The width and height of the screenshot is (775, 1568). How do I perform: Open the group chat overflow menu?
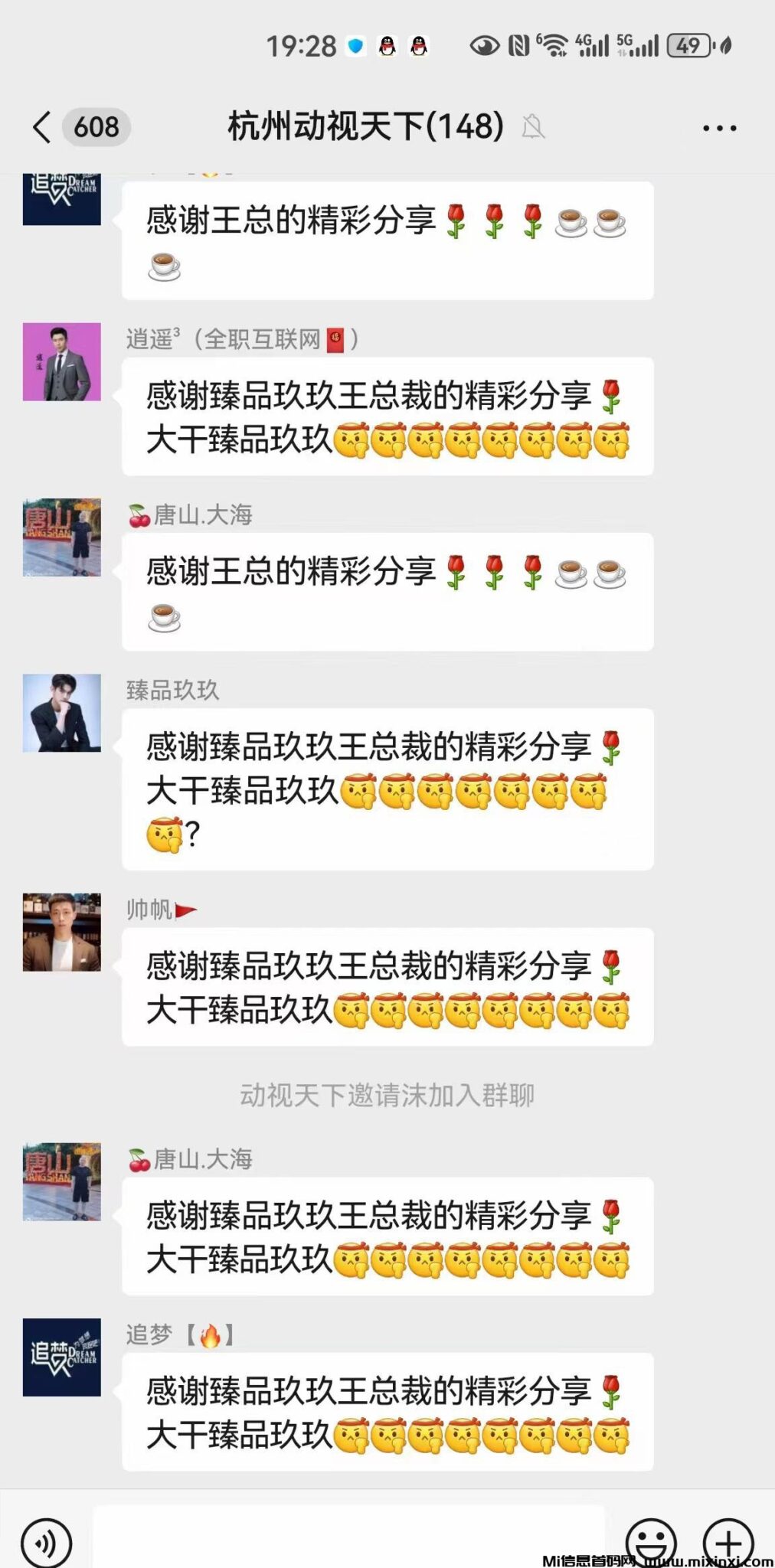[719, 128]
